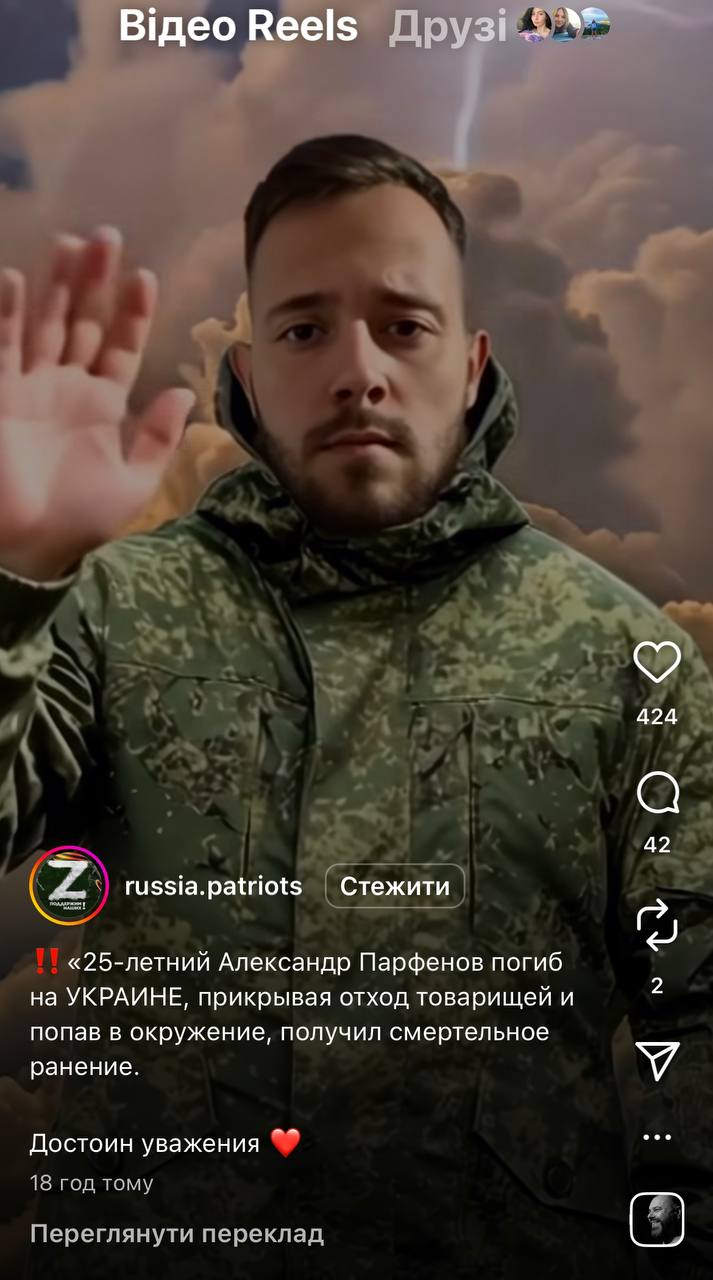The image size is (713, 1280).
Task: Repost this reel
Action: (657, 926)
